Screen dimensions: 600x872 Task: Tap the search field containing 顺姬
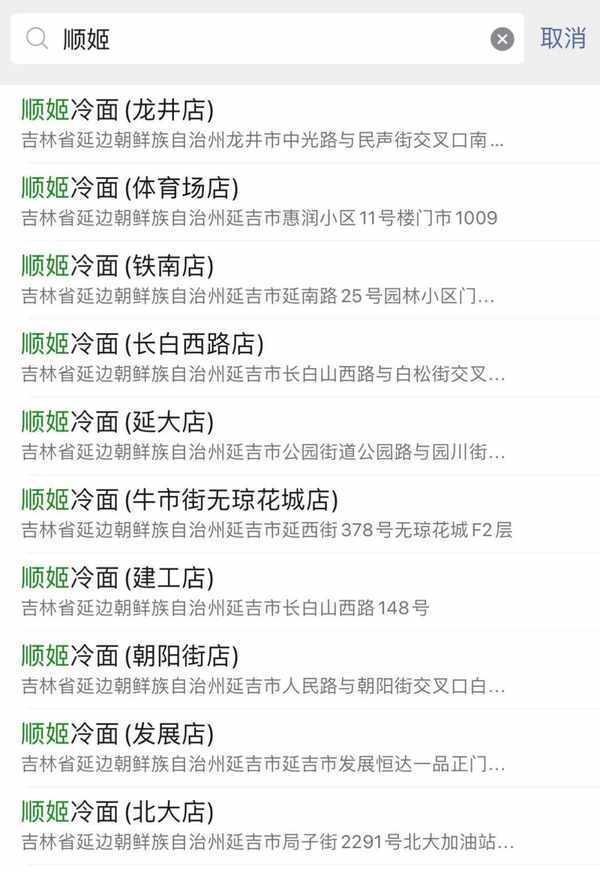pos(260,39)
